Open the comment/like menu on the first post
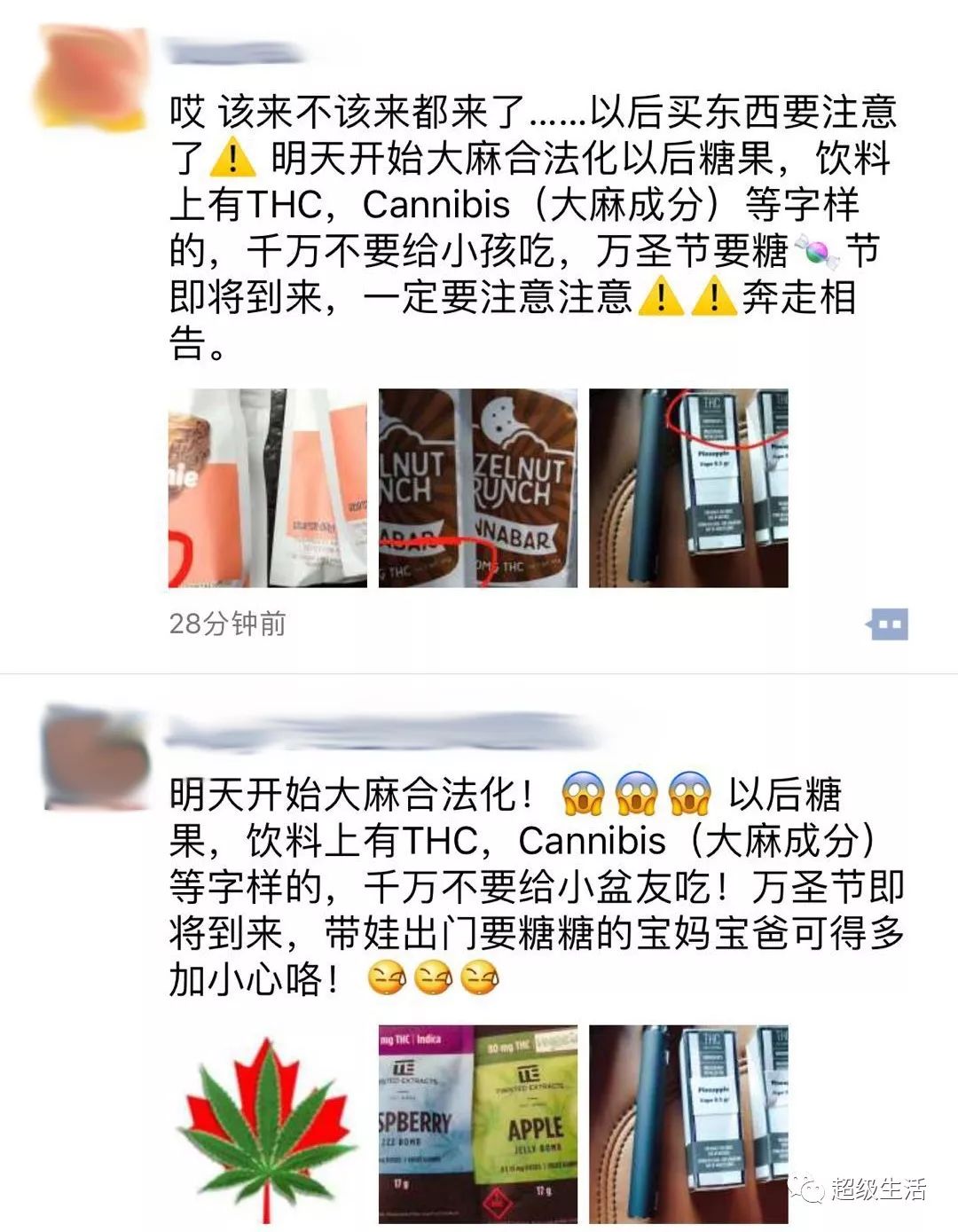 click(x=888, y=624)
